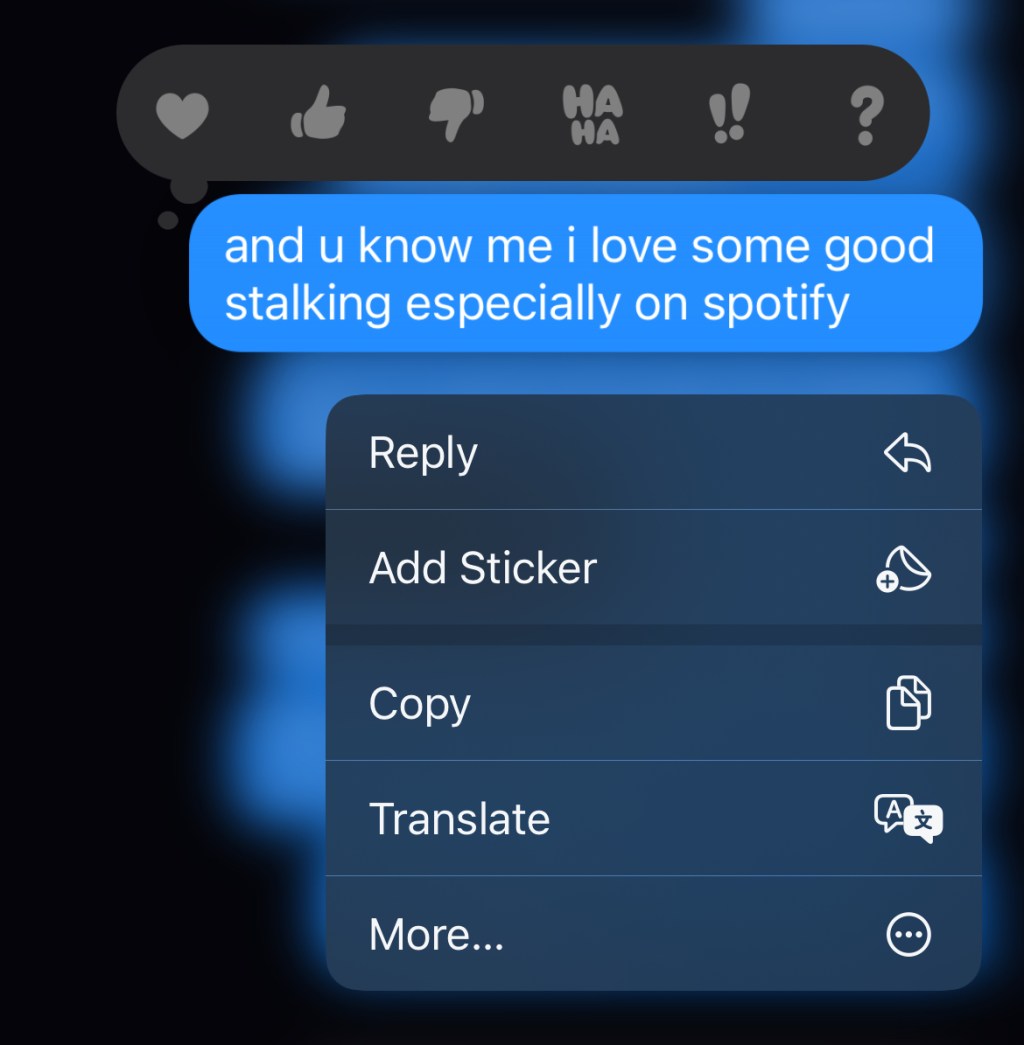React with the thumbs down tapback
Screen dimensions: 1024x1045
[x=456, y=116]
